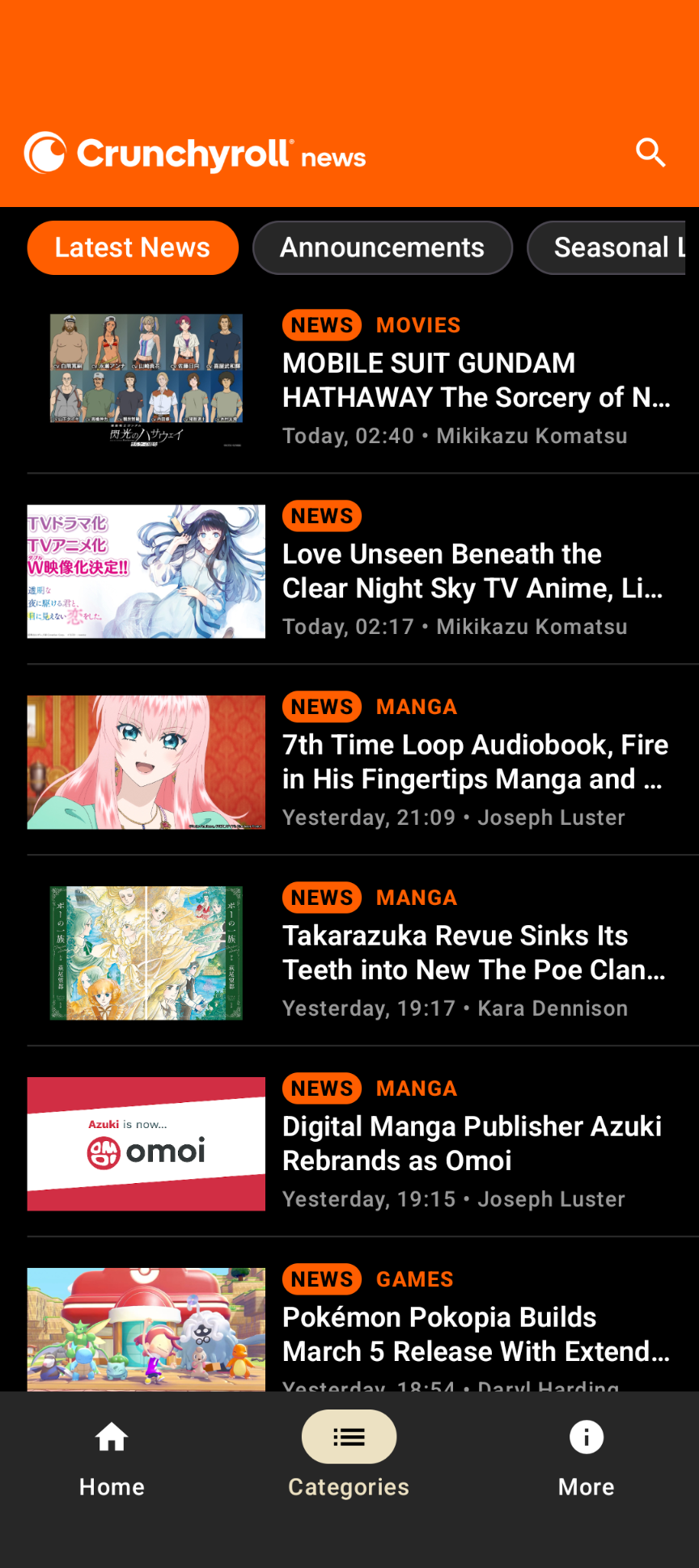The image size is (699, 1568).
Task: Open the More tab
Action: pyautogui.click(x=586, y=1459)
